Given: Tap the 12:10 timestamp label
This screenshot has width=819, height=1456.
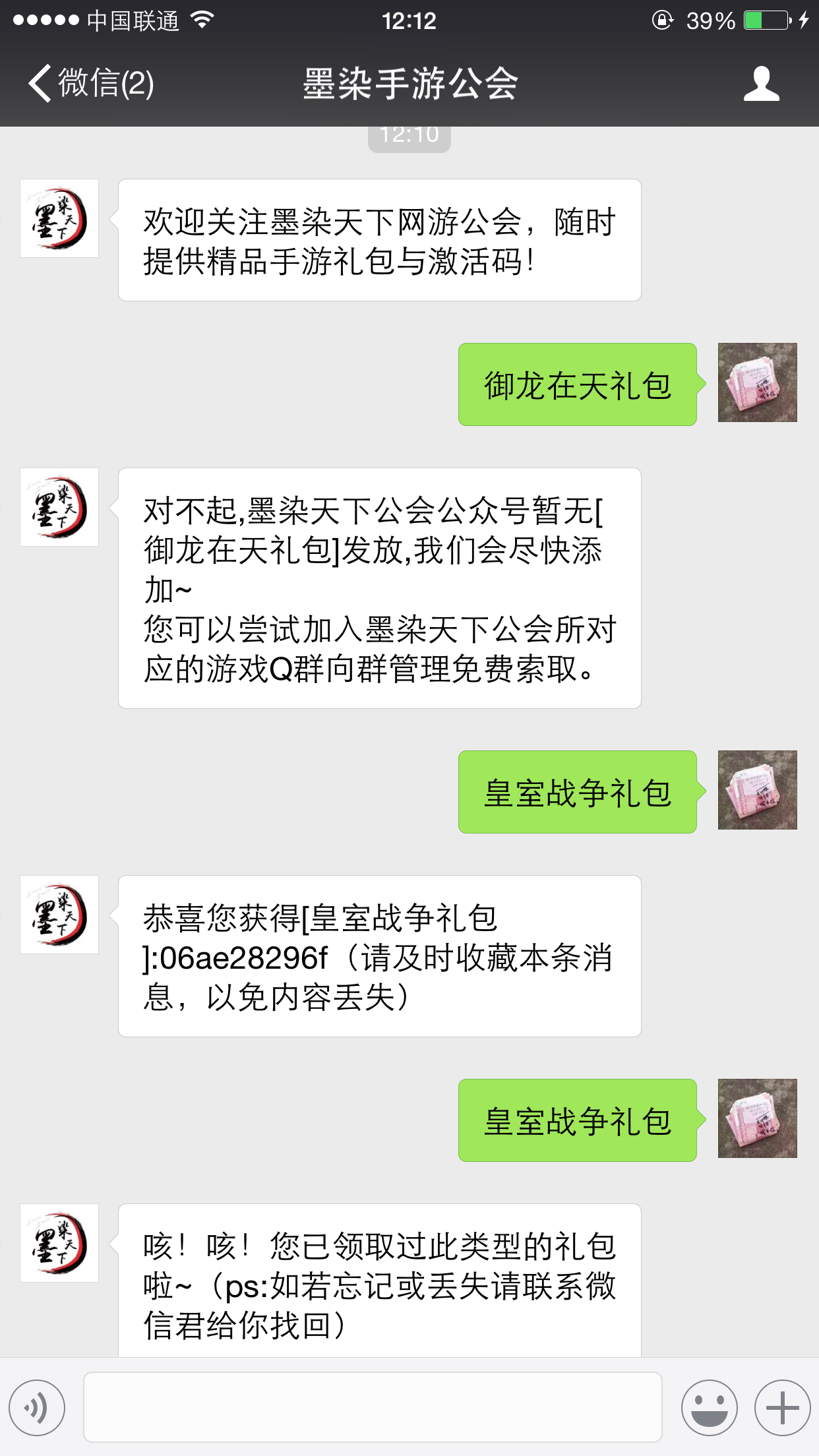Looking at the screenshot, I should (x=409, y=135).
